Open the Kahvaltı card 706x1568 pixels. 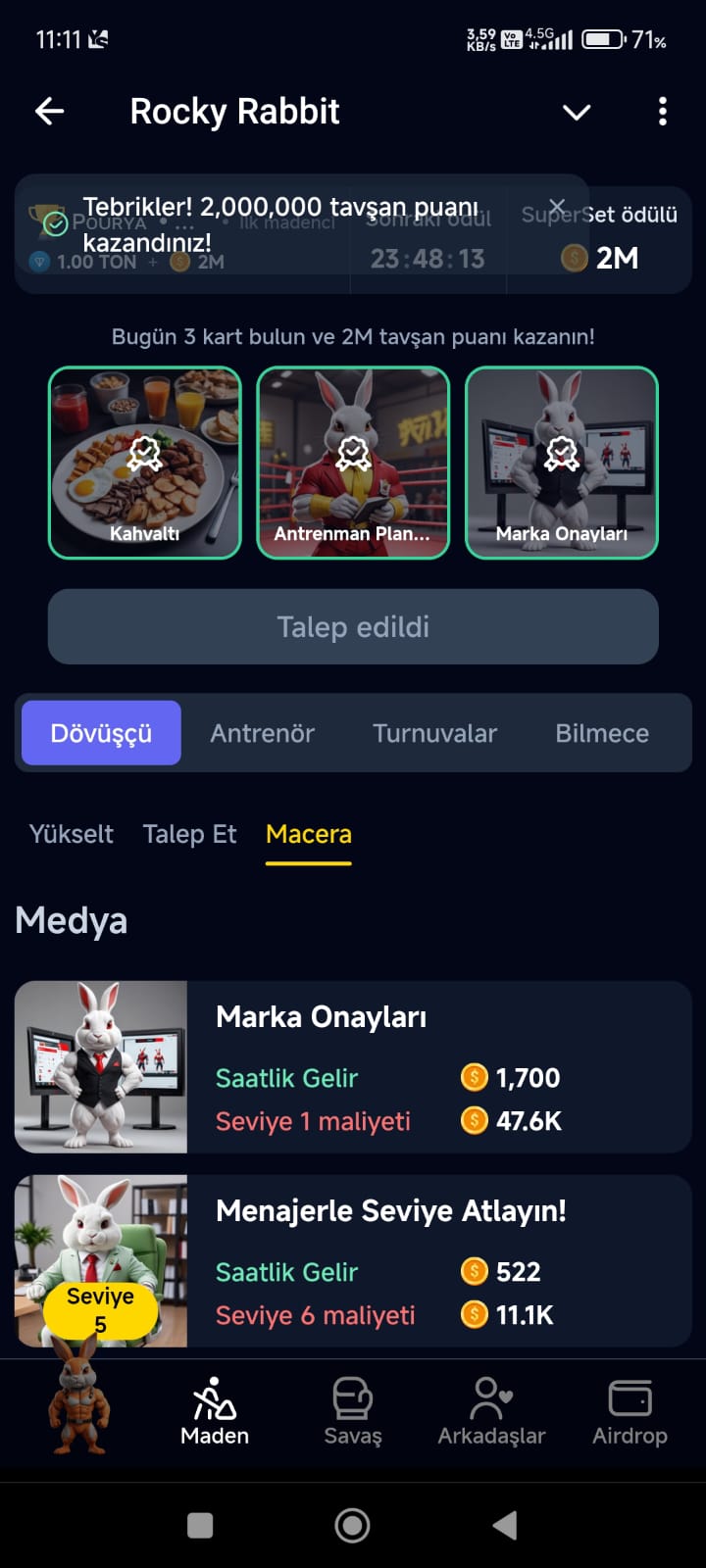pyautogui.click(x=145, y=463)
